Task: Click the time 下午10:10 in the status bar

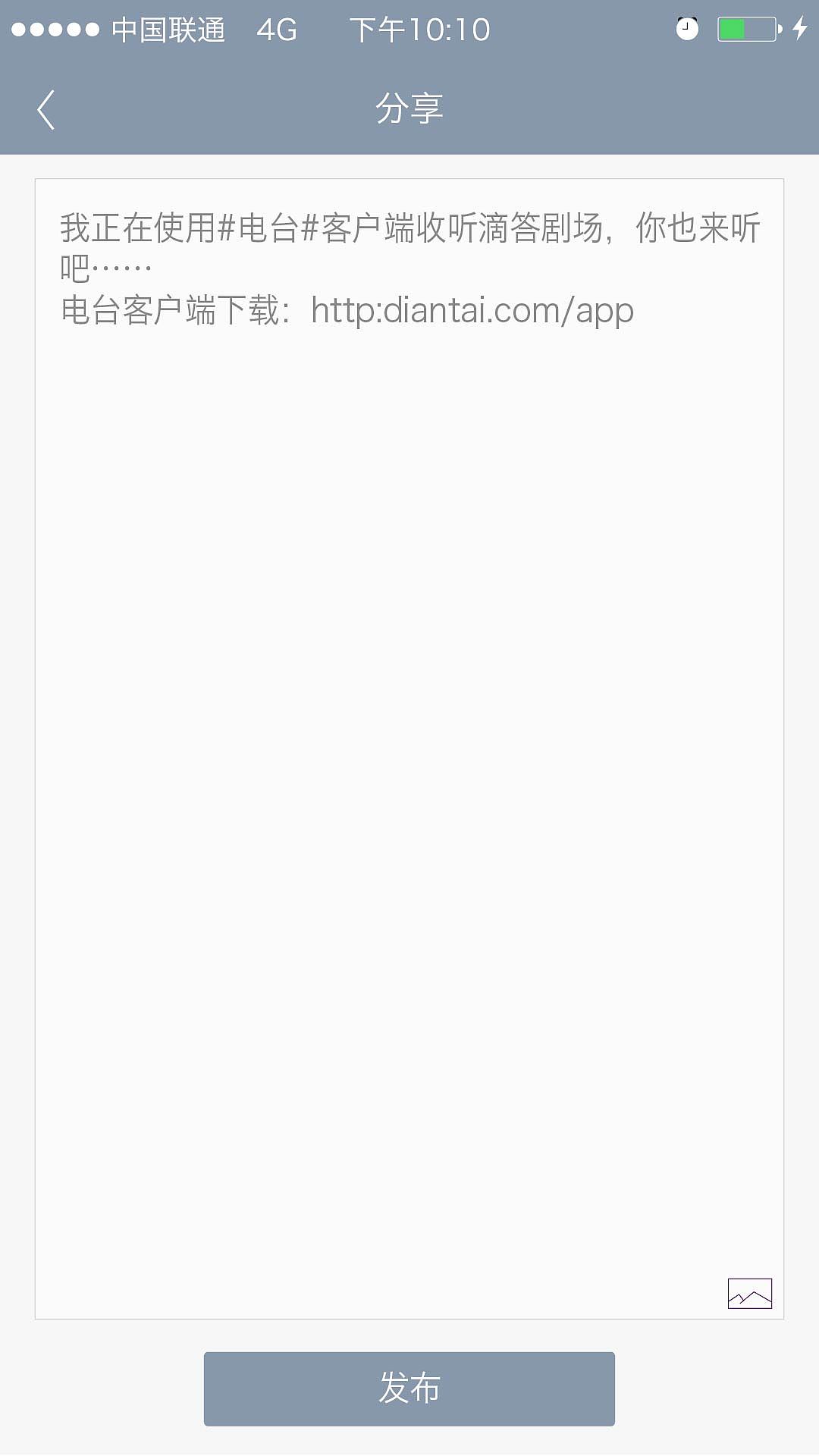Action: tap(419, 29)
